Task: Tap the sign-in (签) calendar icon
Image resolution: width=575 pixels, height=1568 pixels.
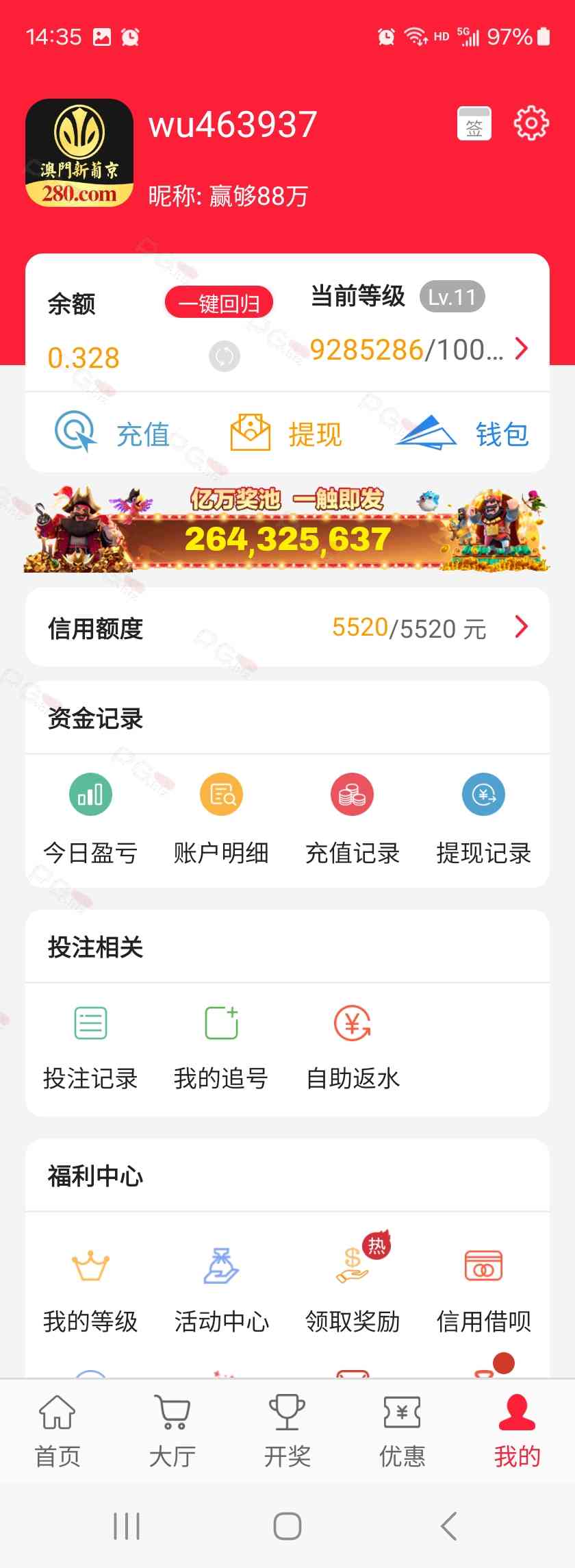Action: point(474,124)
